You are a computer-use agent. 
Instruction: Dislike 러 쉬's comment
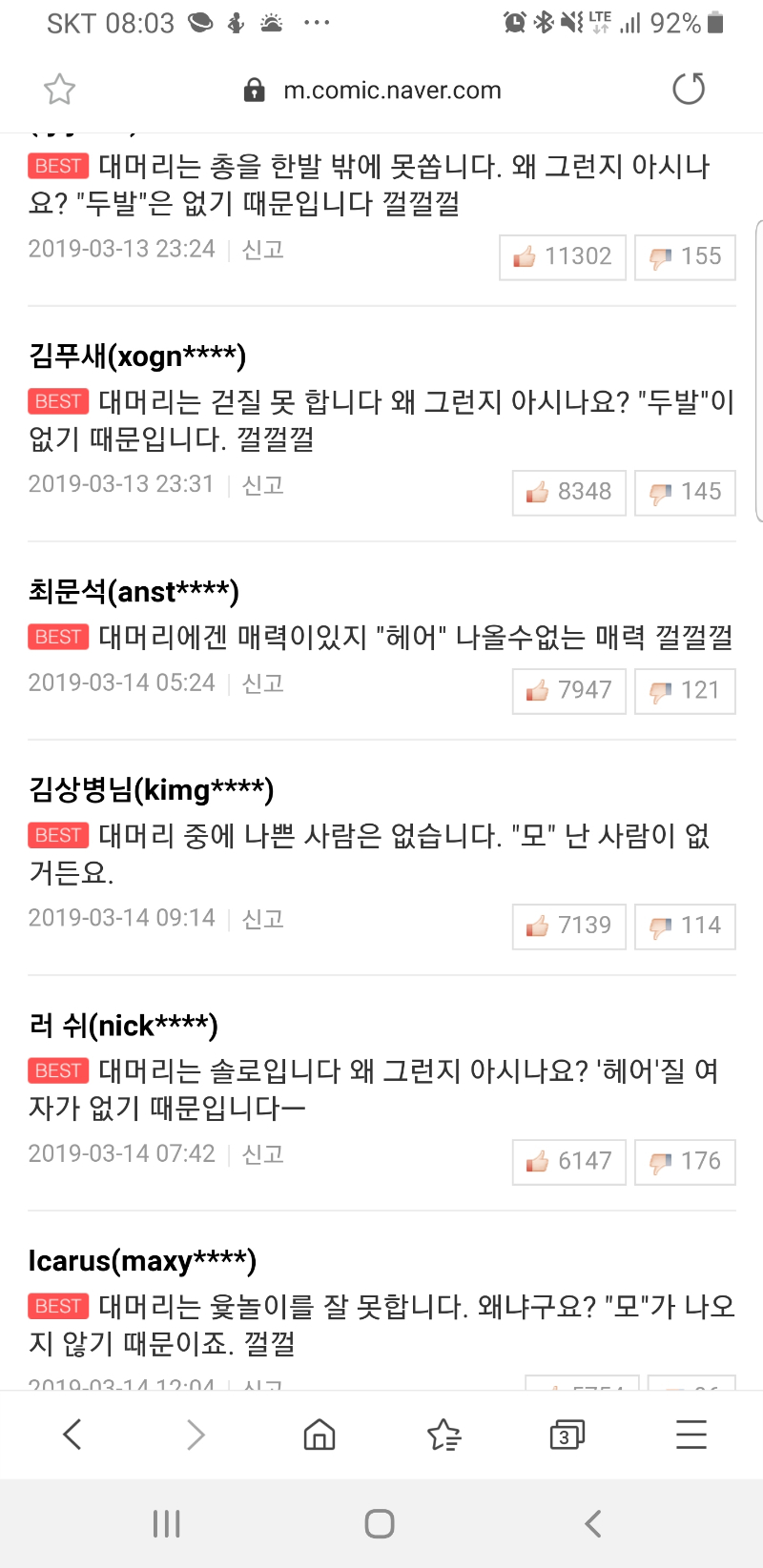685,1162
